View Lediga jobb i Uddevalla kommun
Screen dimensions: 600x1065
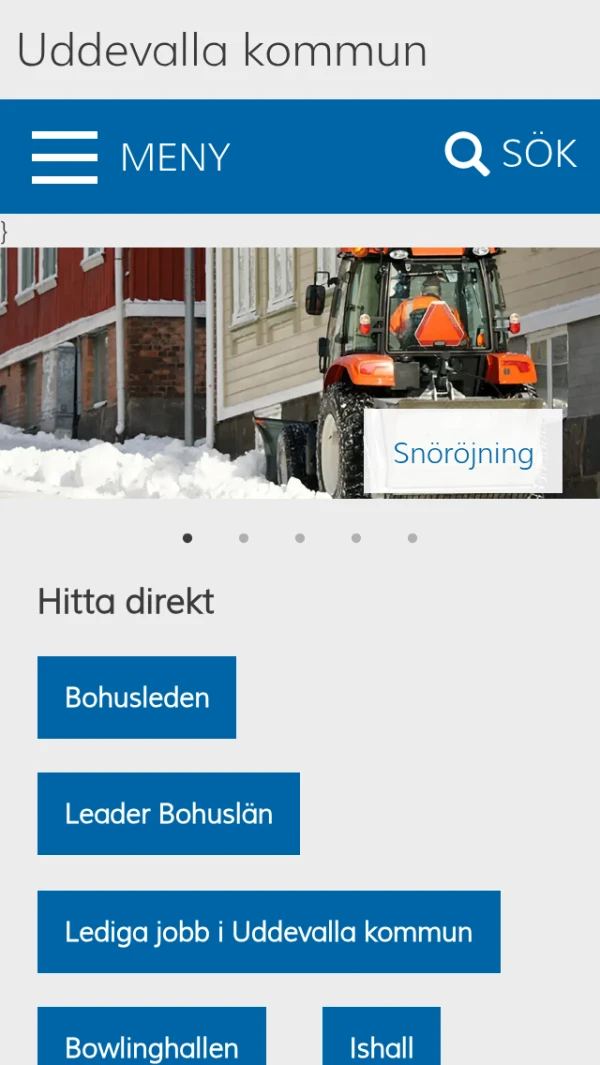point(268,932)
